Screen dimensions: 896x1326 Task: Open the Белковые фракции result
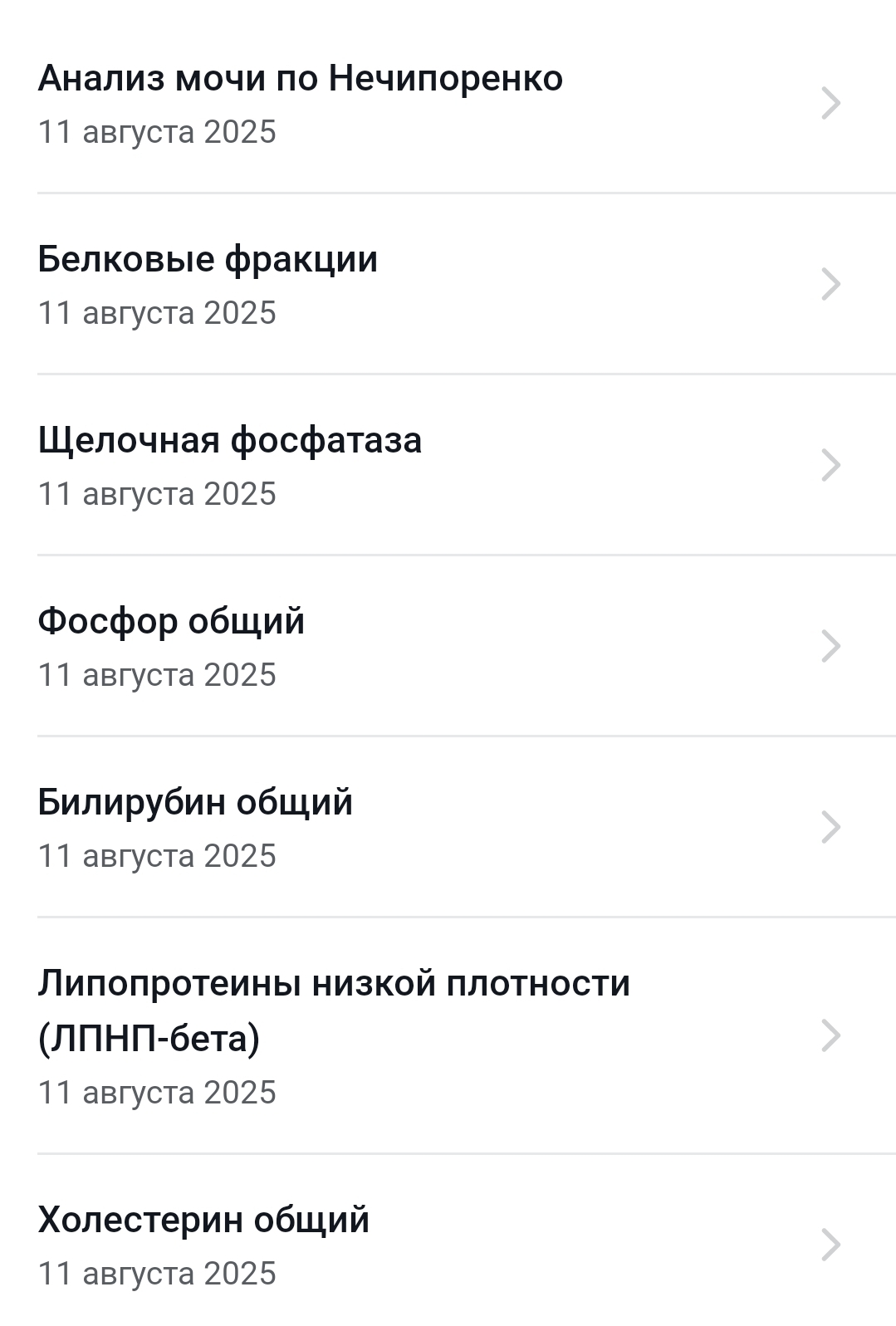[448, 285]
